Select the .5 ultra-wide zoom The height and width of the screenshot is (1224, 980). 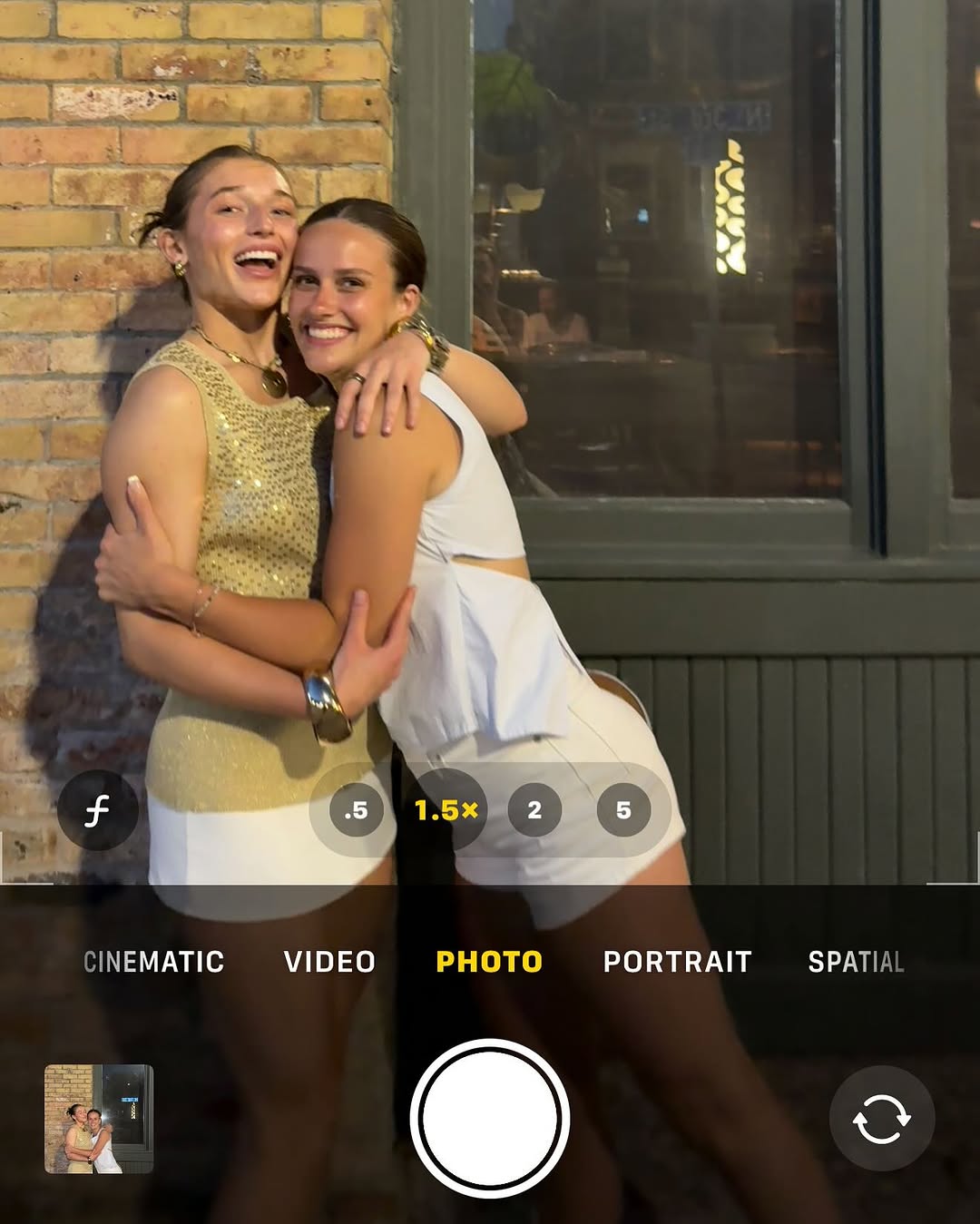pos(356,810)
